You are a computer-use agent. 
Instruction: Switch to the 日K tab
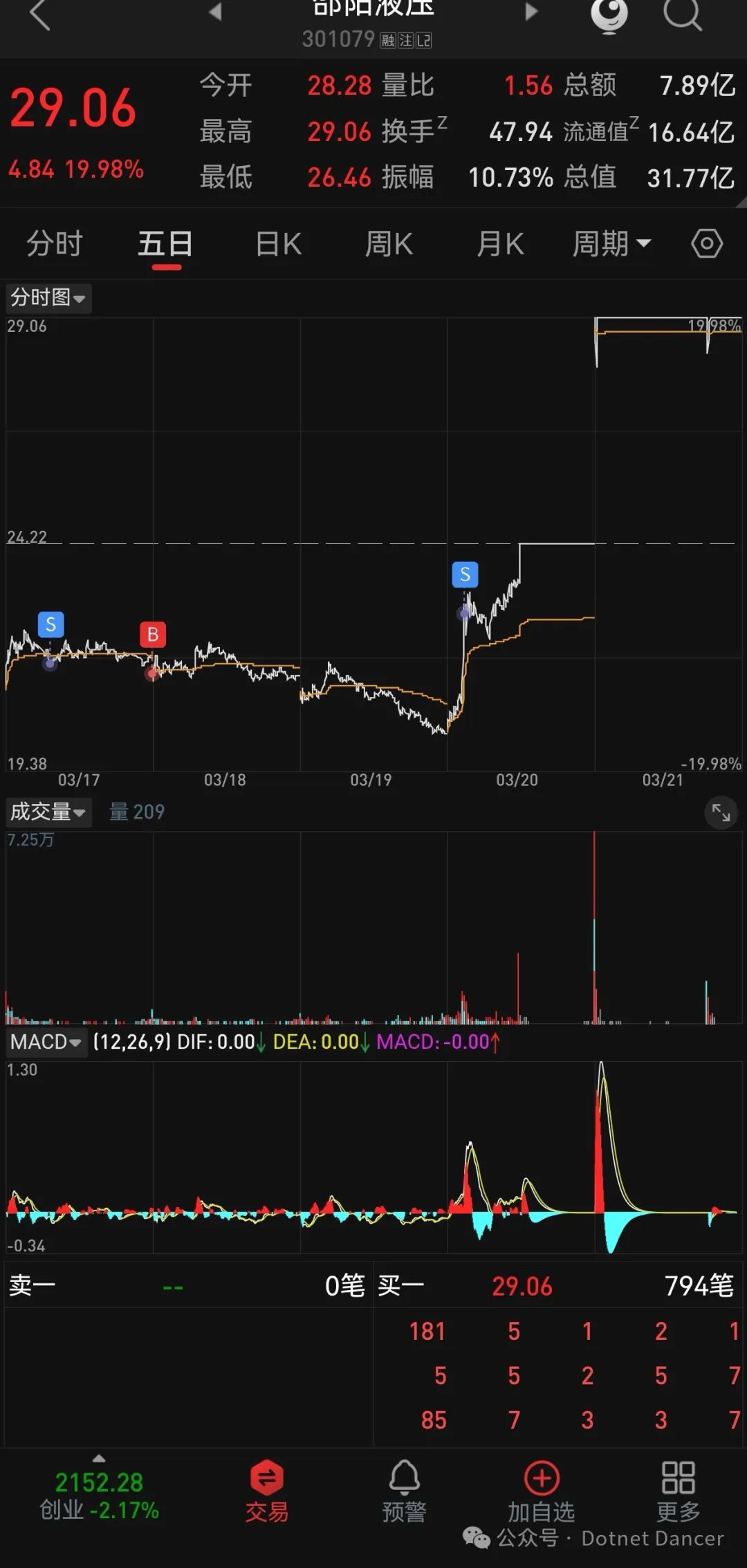click(x=278, y=244)
